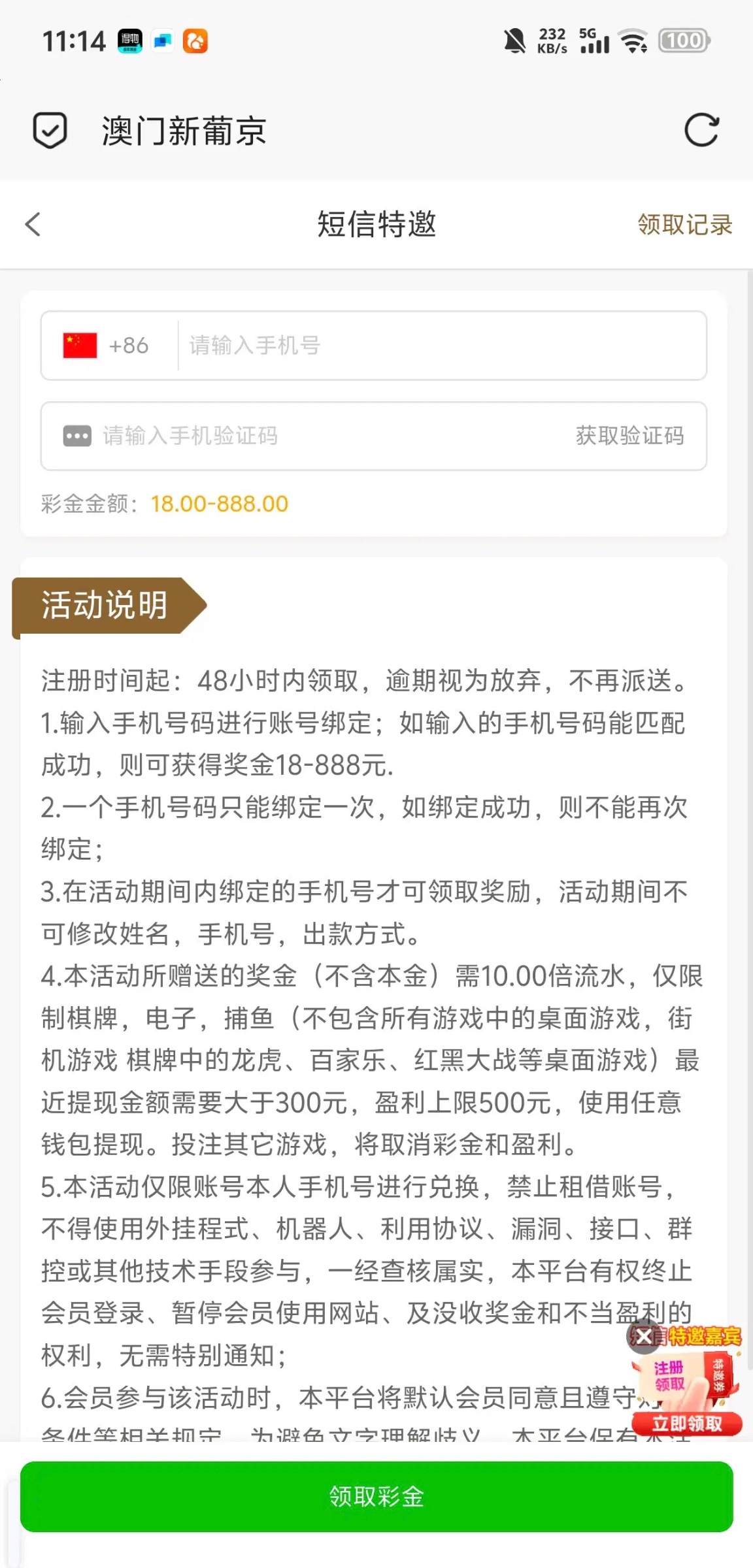Tap the green 领取彩金 button
The image size is (753, 1568).
376,1496
